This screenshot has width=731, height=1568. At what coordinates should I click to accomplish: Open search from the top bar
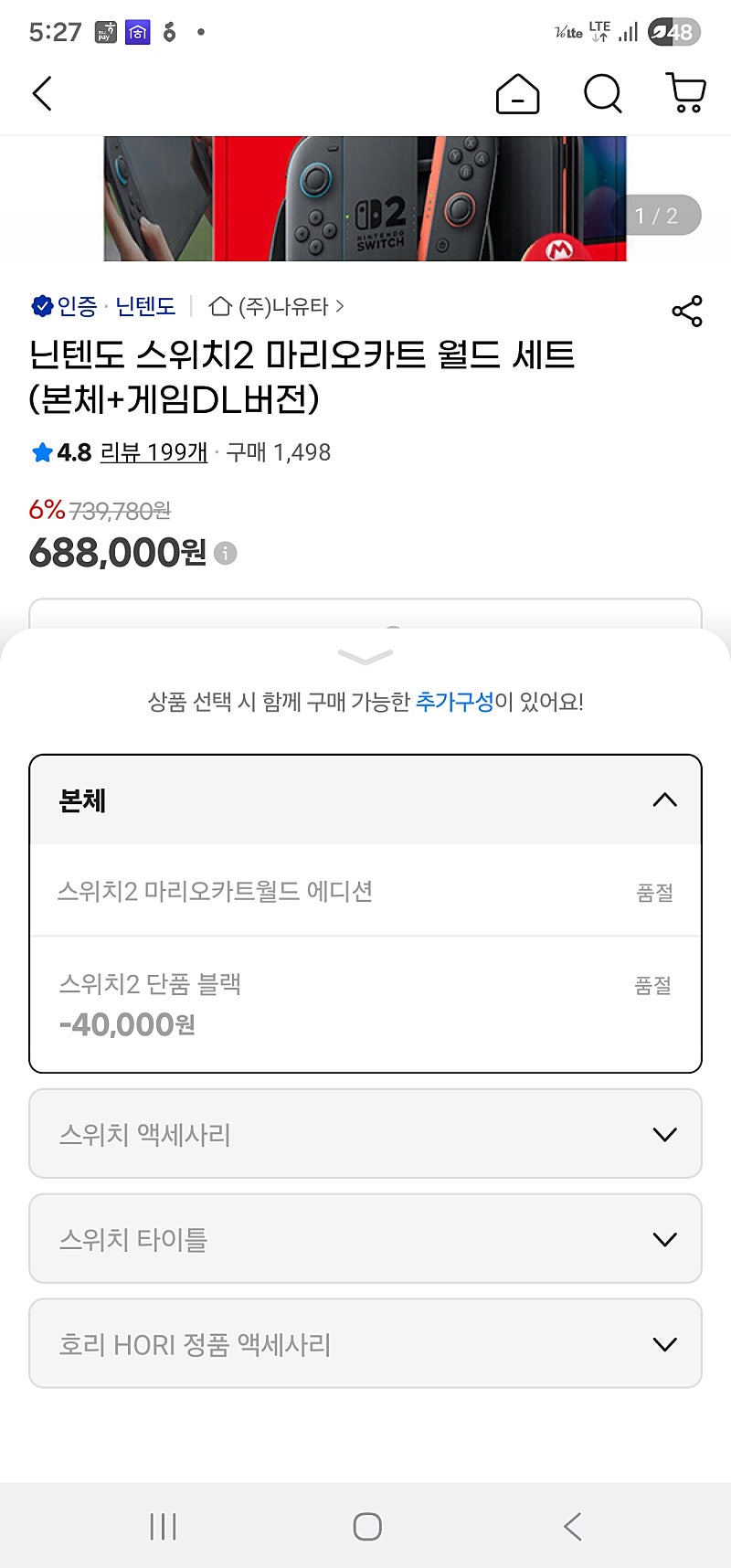[602, 93]
